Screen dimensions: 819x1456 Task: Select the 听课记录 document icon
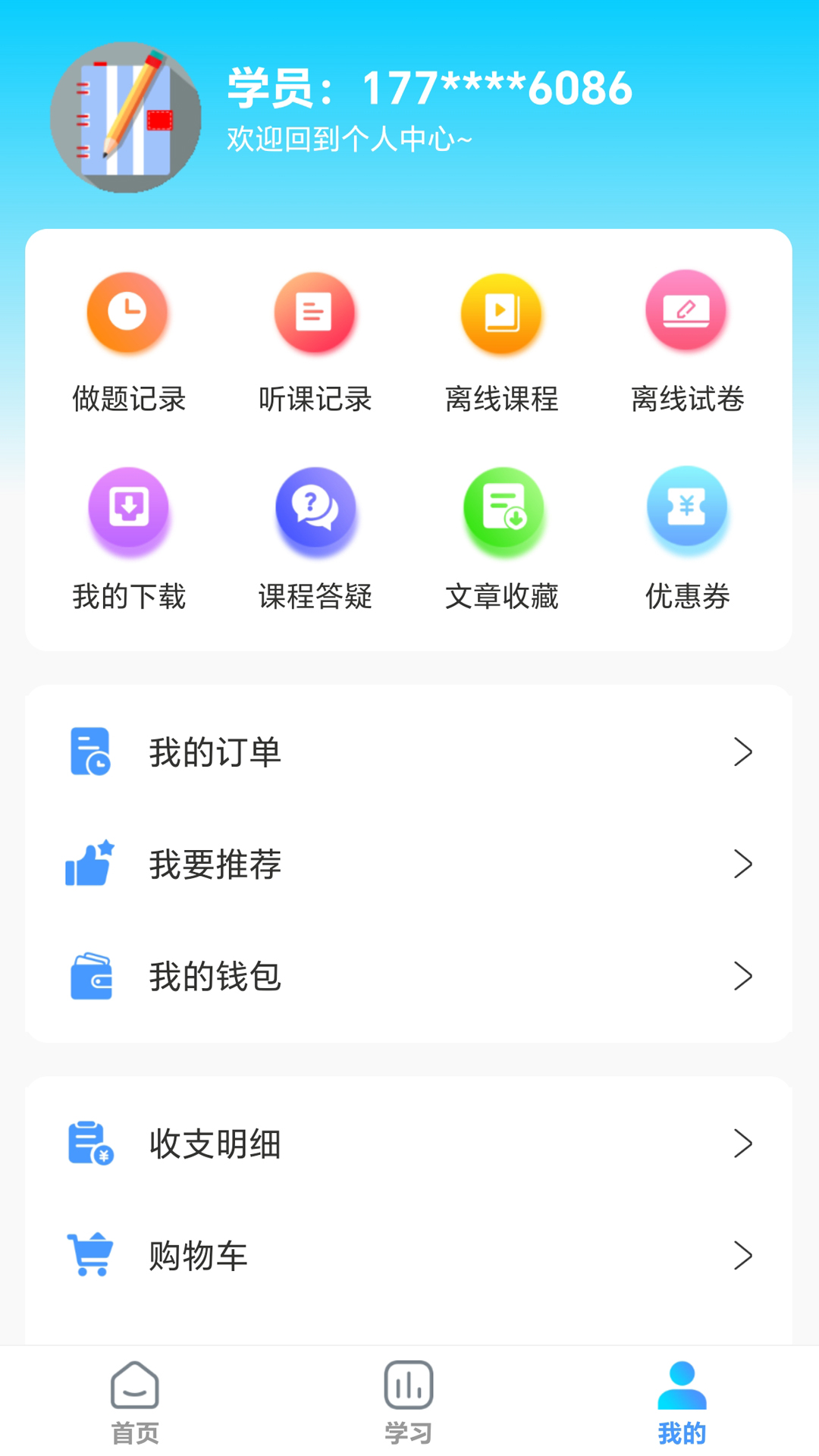coord(315,313)
